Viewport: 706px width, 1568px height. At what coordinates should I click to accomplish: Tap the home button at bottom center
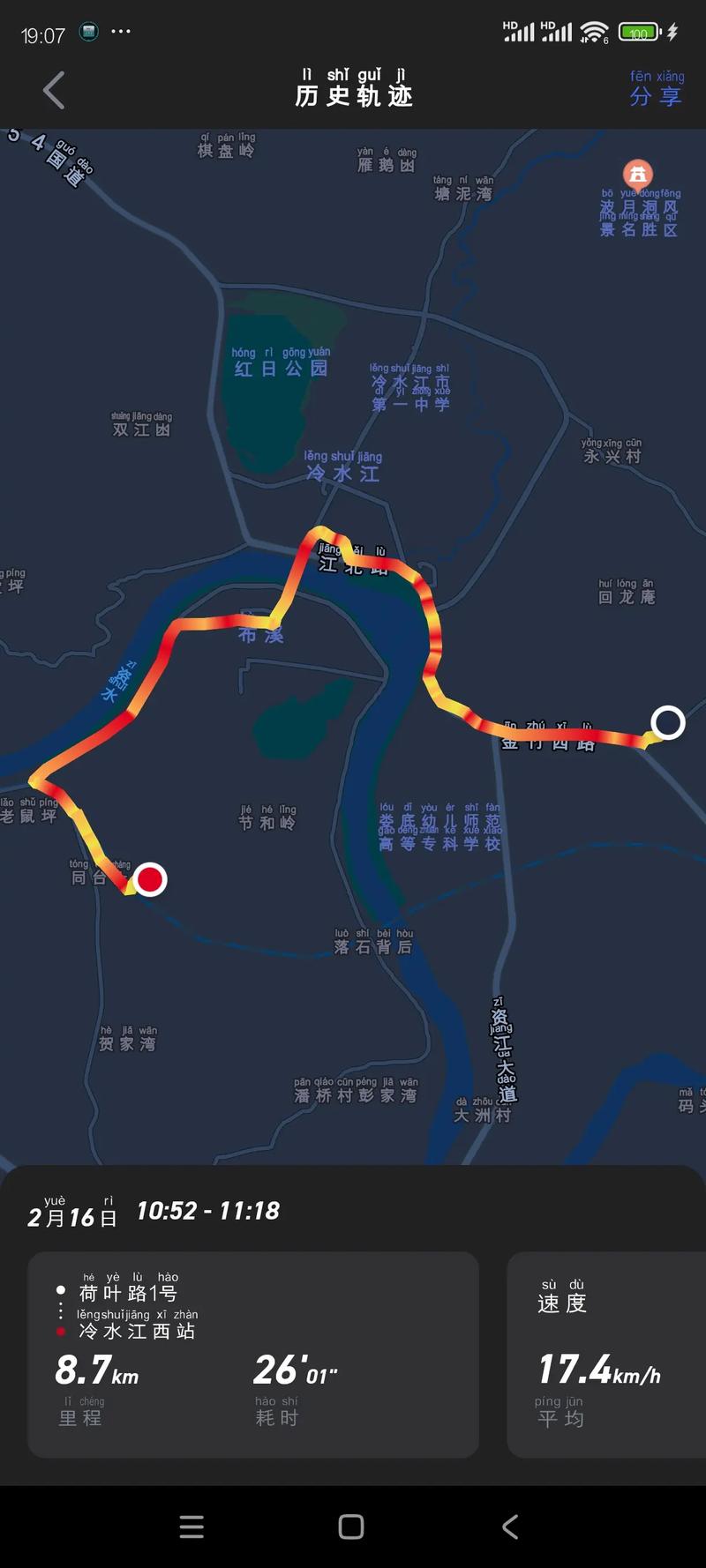click(352, 1527)
